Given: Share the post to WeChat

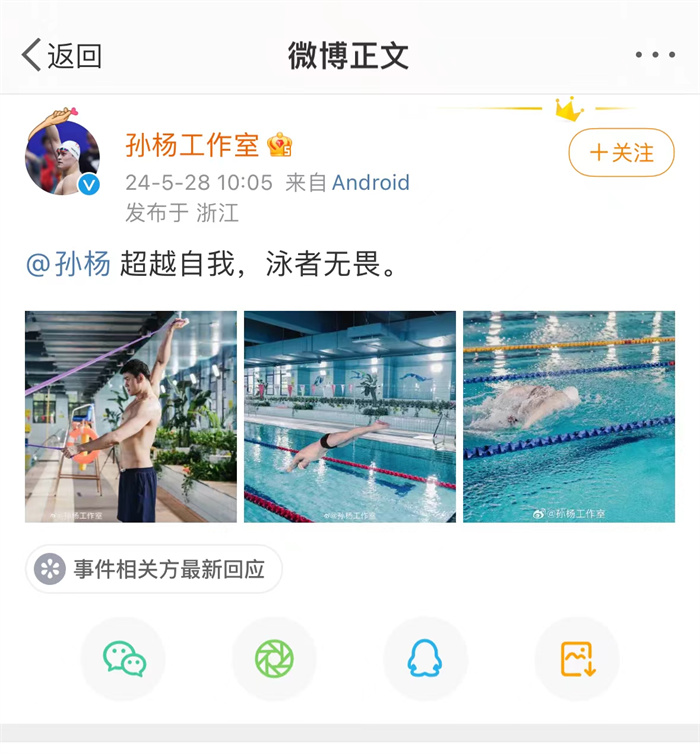Looking at the screenshot, I should coord(124,659).
